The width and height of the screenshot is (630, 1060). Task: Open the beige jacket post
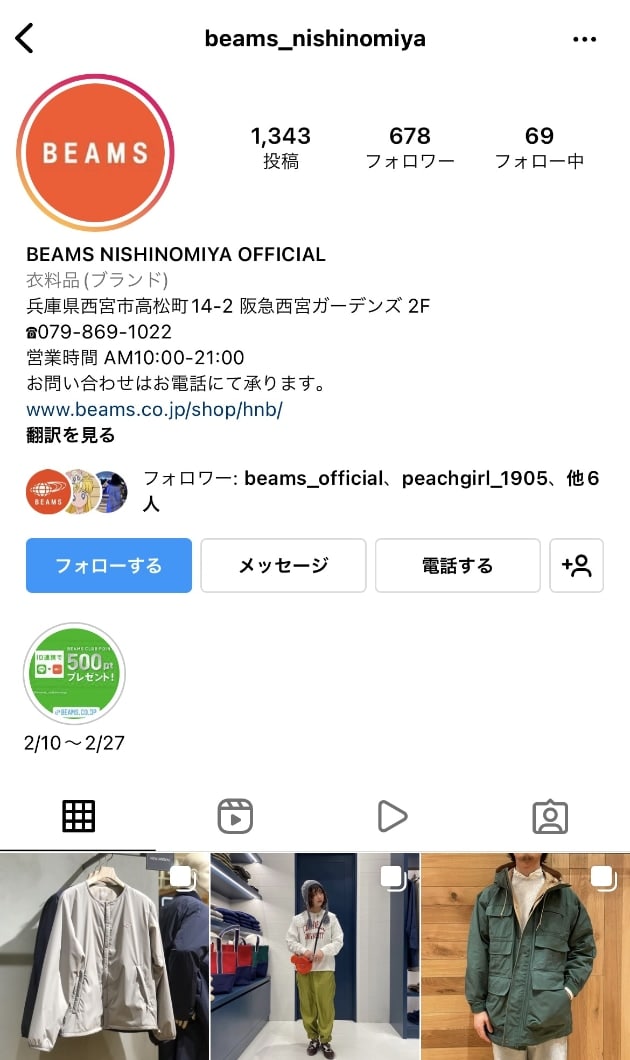104,956
